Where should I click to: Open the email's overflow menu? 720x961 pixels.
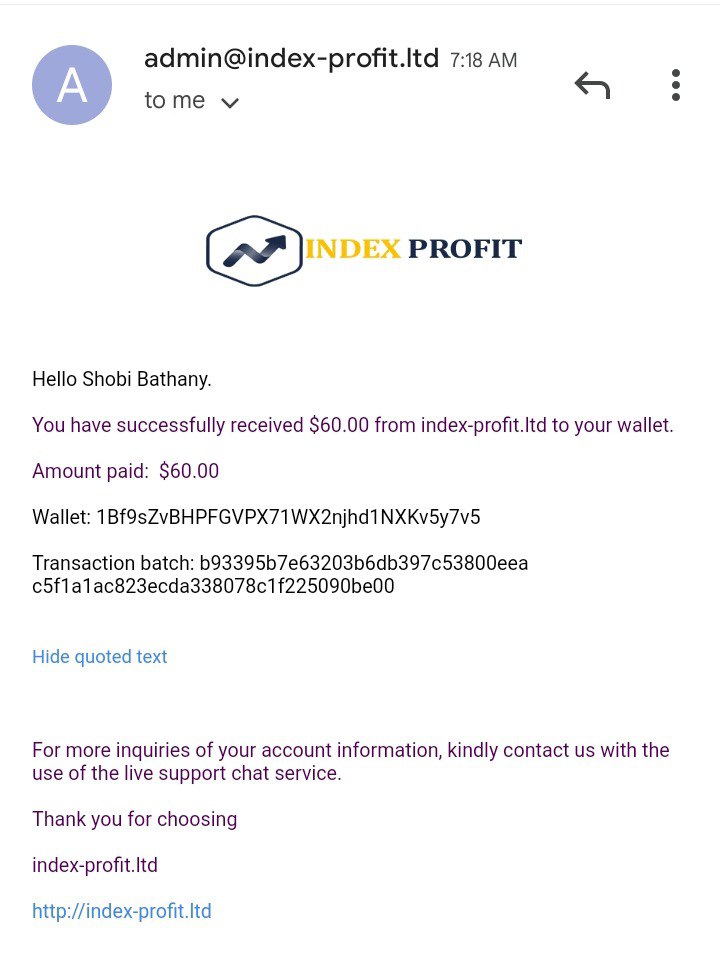(x=676, y=85)
